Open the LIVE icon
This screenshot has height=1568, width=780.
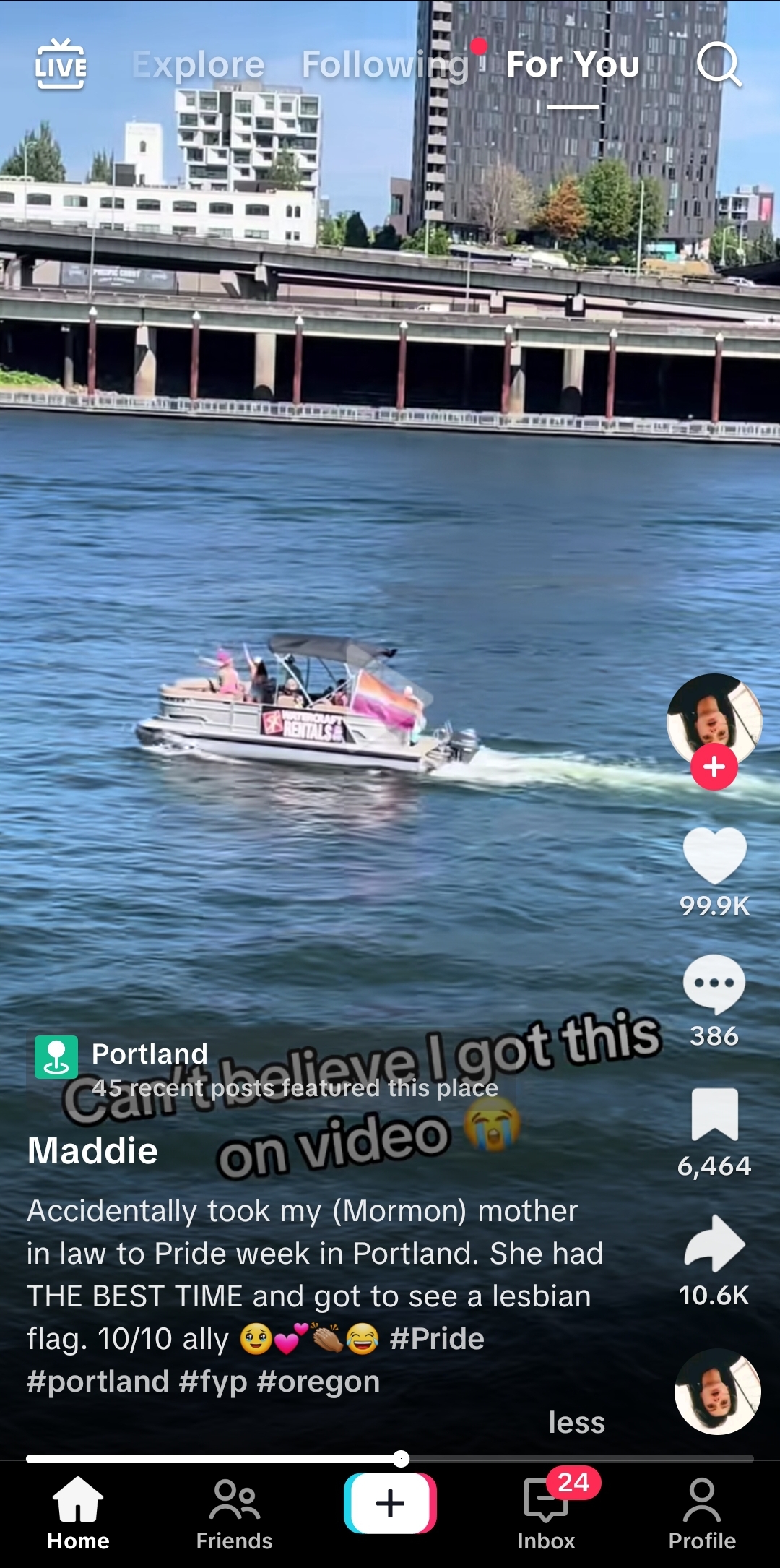[x=61, y=64]
